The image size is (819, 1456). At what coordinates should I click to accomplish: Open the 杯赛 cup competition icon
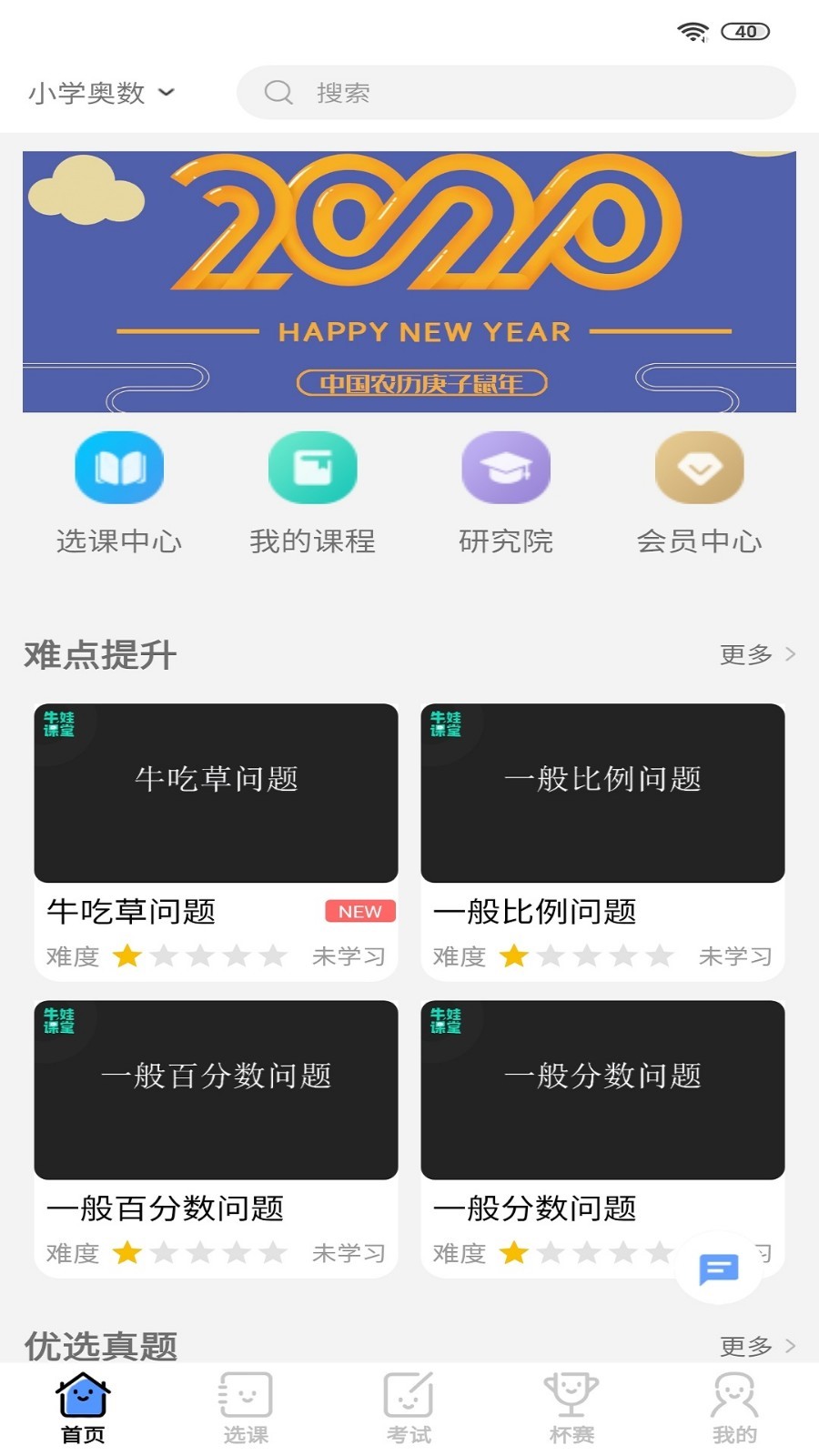pyautogui.click(x=571, y=1401)
